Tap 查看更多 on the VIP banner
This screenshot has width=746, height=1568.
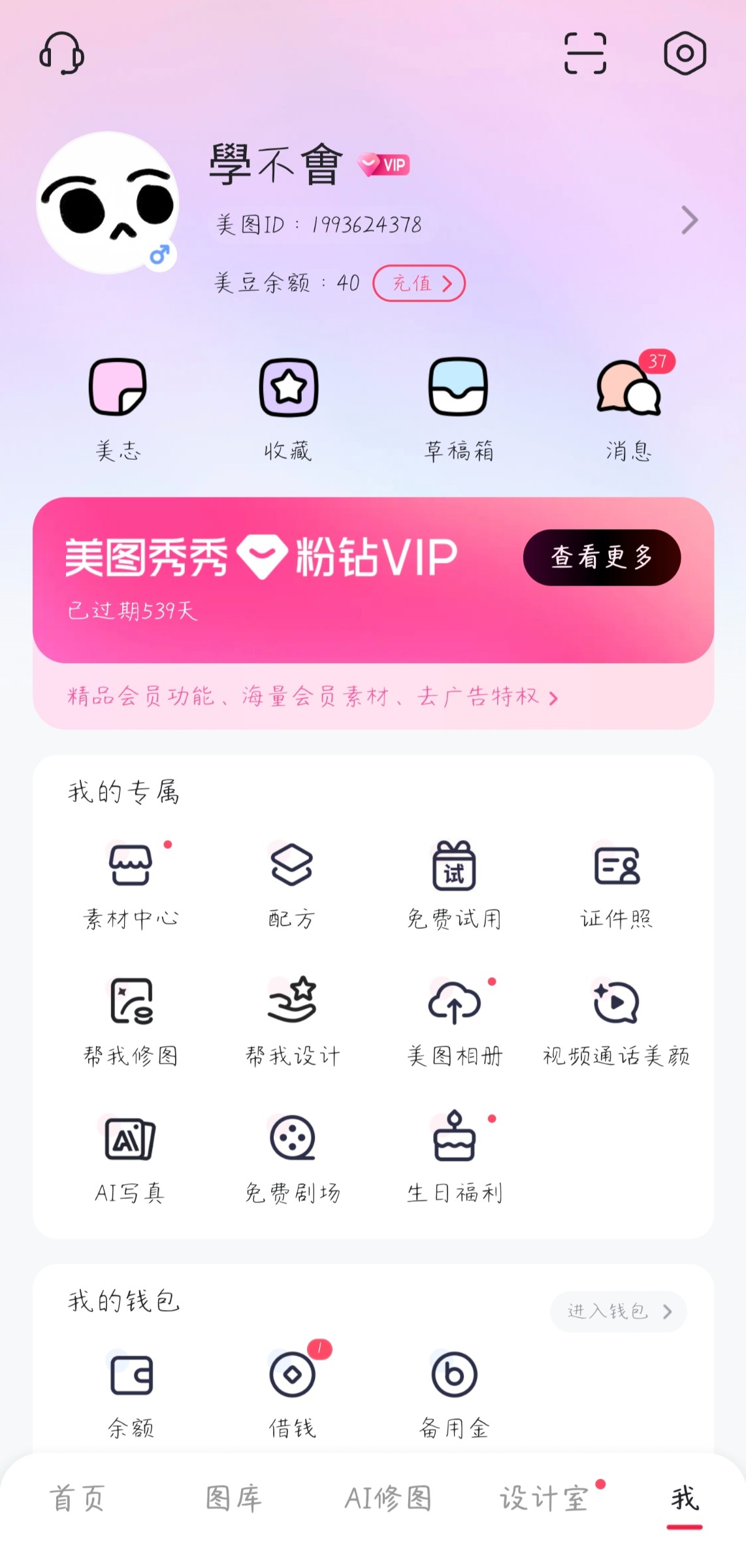(602, 557)
